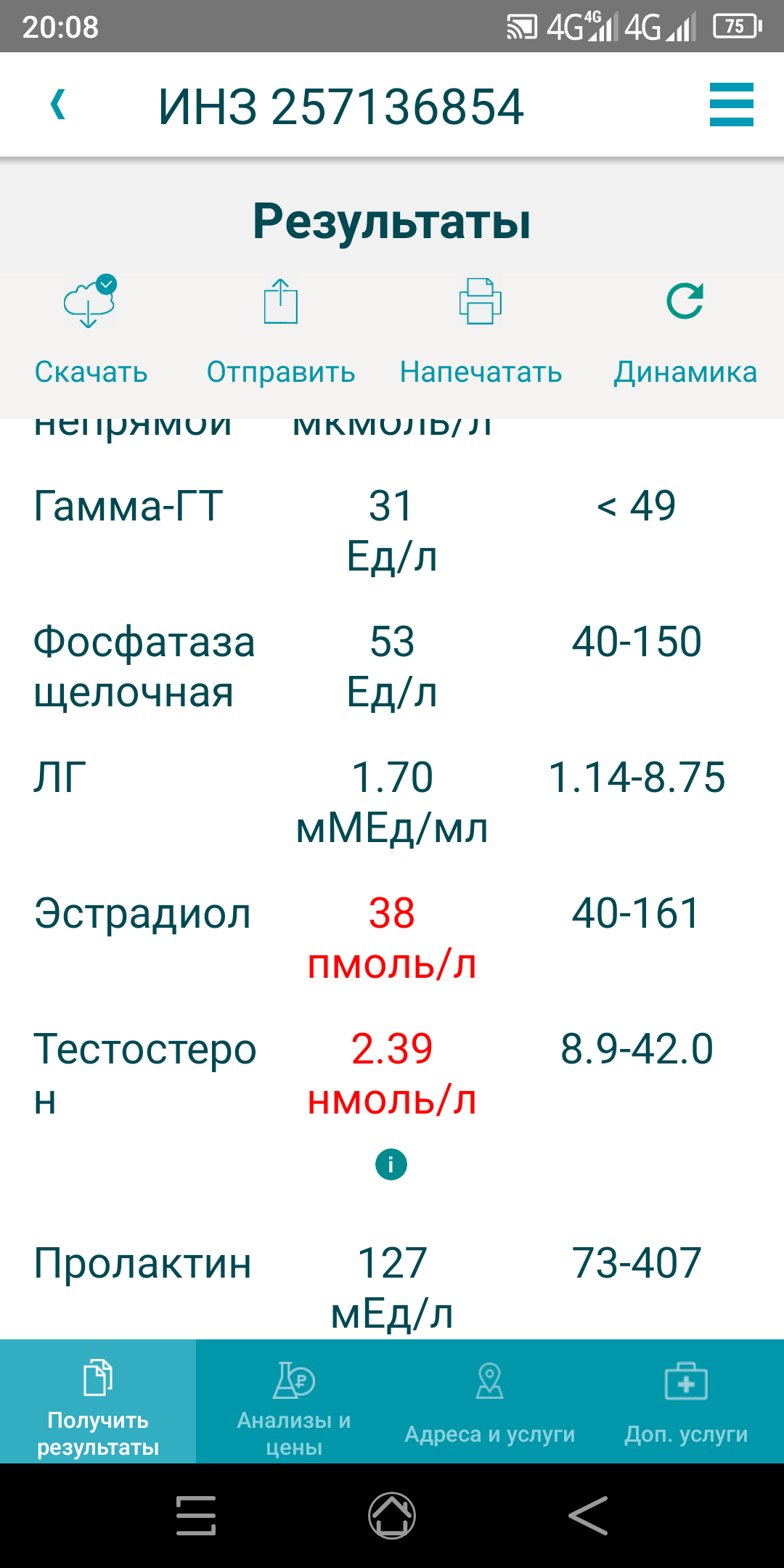Tap the info icon under Тестостерон
Screen dimensions: 784x1568
391,1164
